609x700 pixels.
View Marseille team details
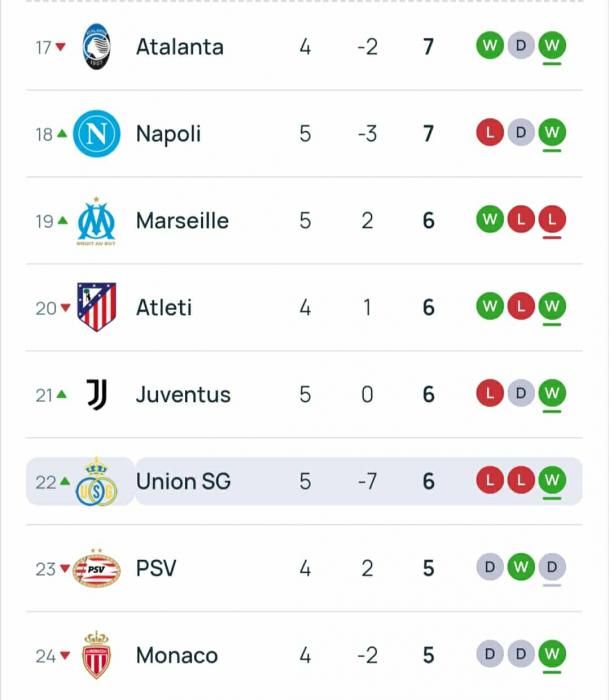[x=182, y=221]
